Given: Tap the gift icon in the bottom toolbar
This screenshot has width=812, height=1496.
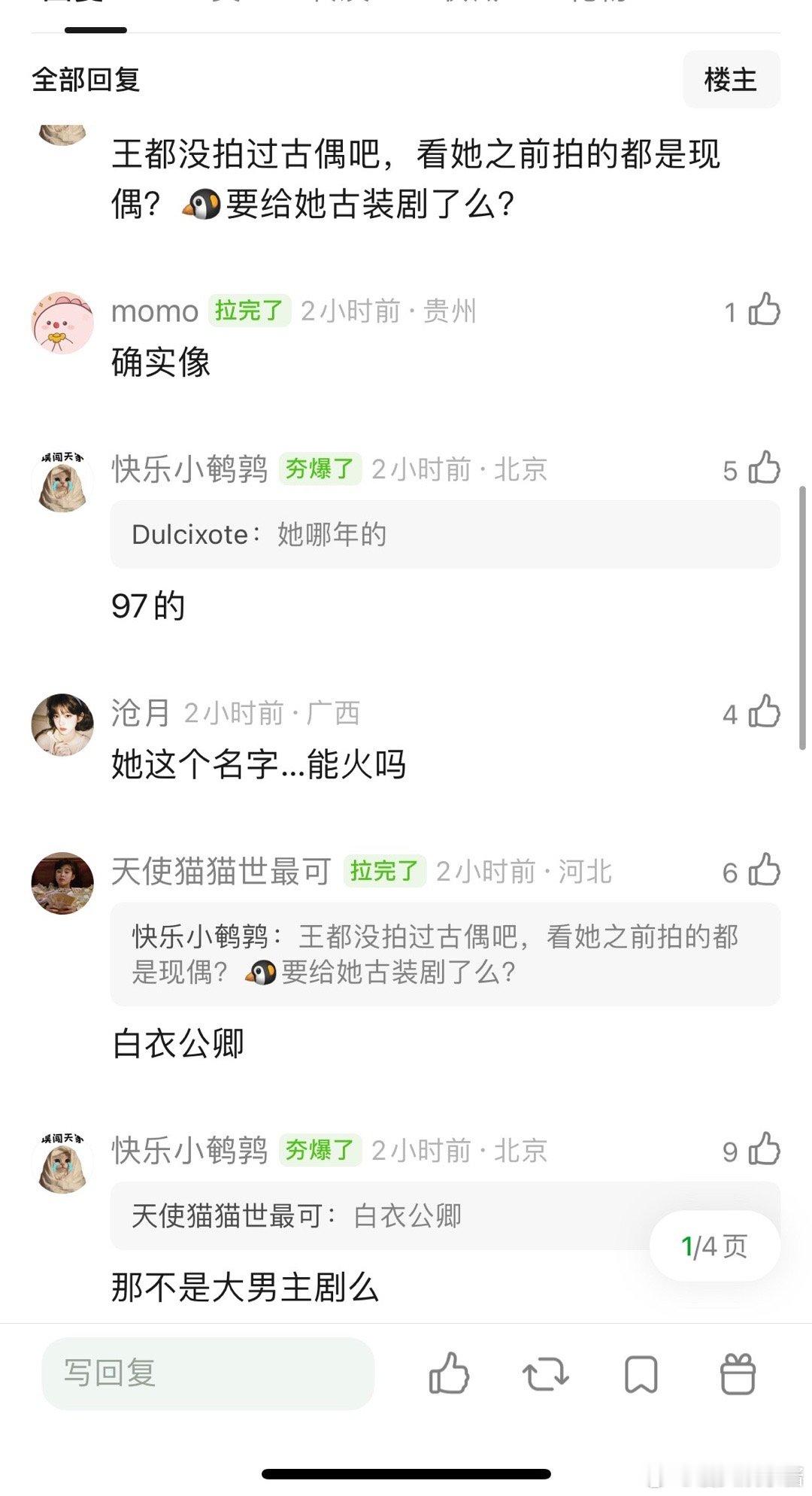Looking at the screenshot, I should pyautogui.click(x=737, y=1373).
